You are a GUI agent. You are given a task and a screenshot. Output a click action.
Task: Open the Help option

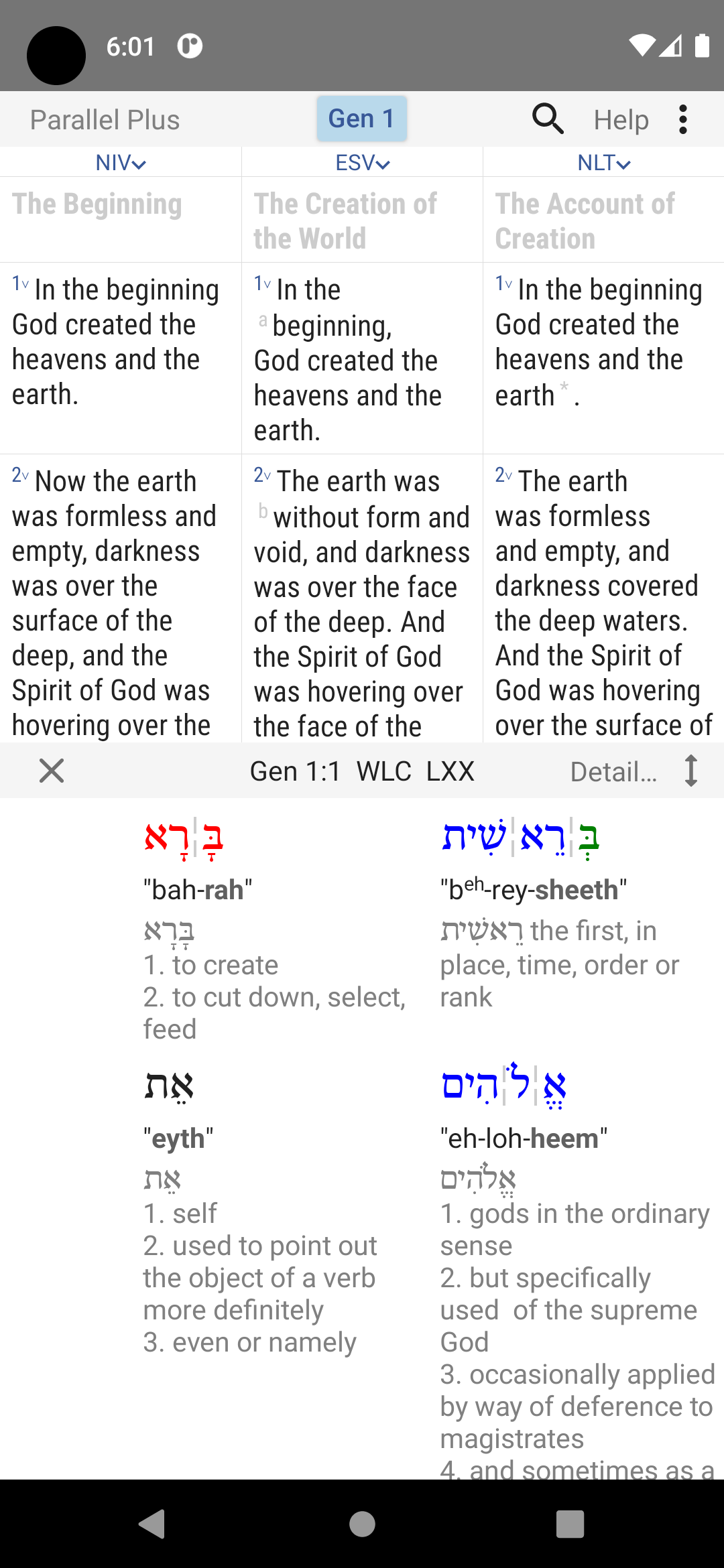pos(621,120)
